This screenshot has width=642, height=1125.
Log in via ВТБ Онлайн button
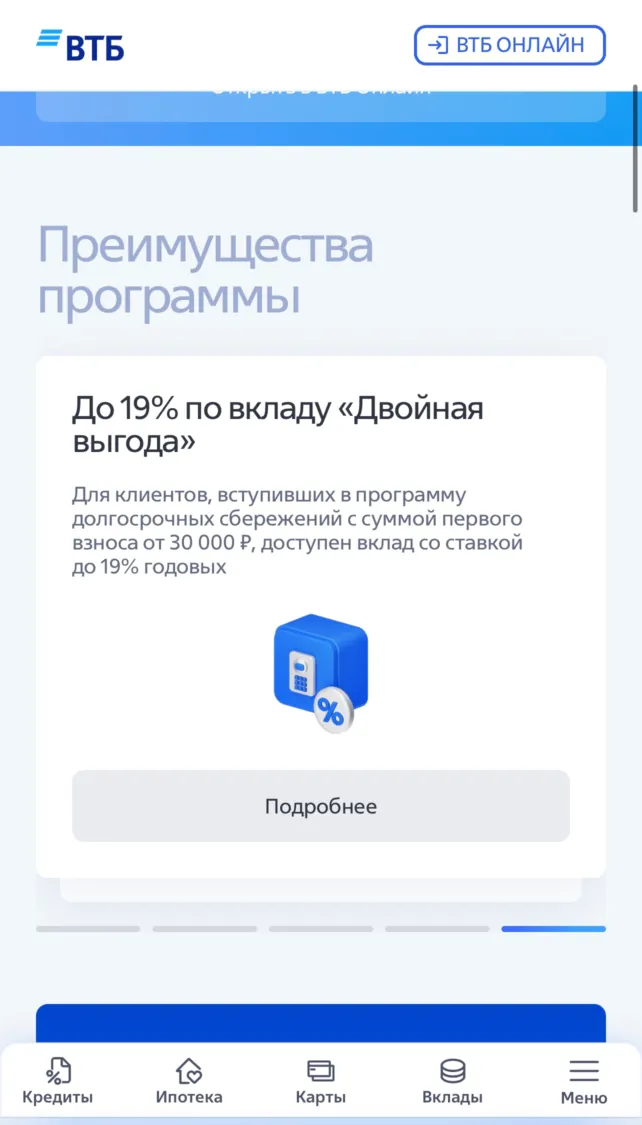click(x=510, y=45)
